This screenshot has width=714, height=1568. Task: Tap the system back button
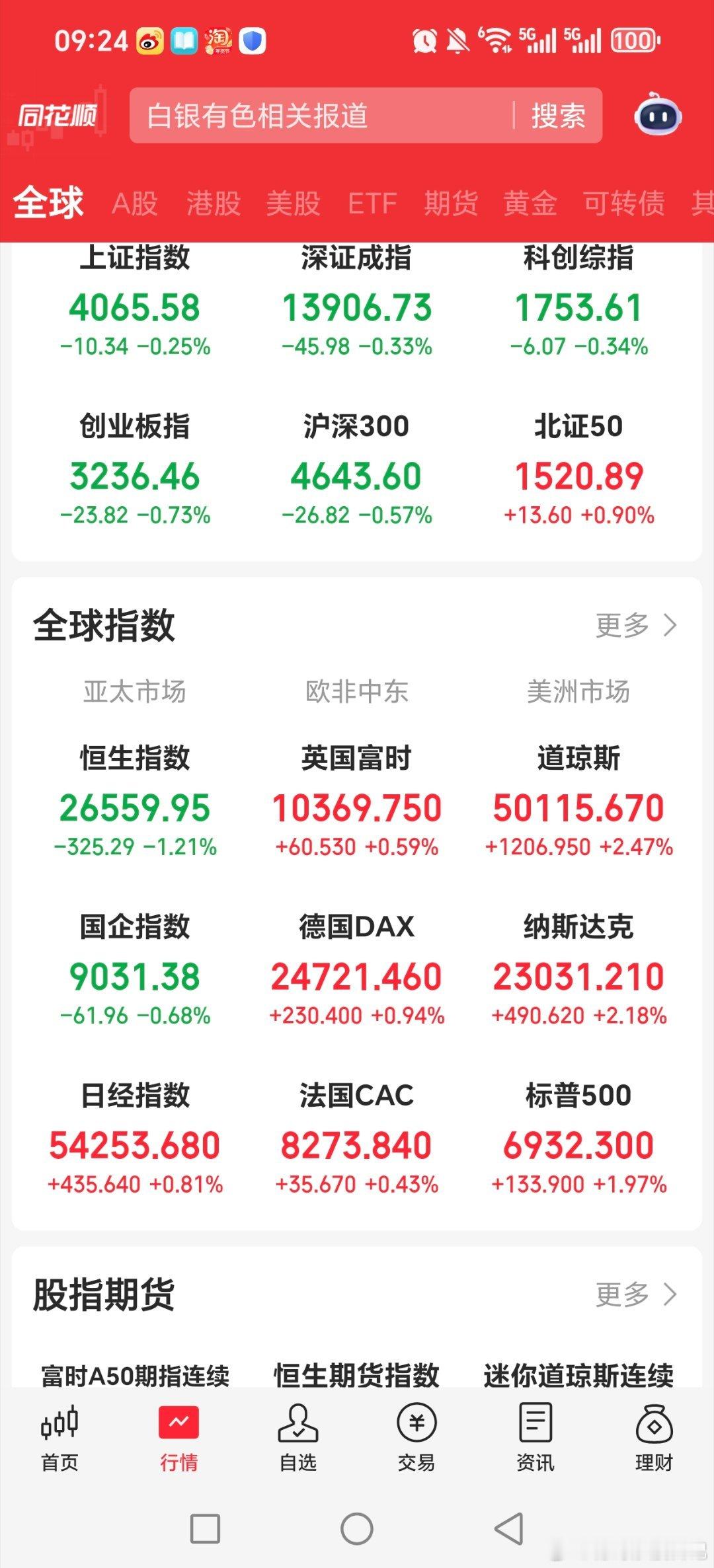pyautogui.click(x=509, y=1529)
